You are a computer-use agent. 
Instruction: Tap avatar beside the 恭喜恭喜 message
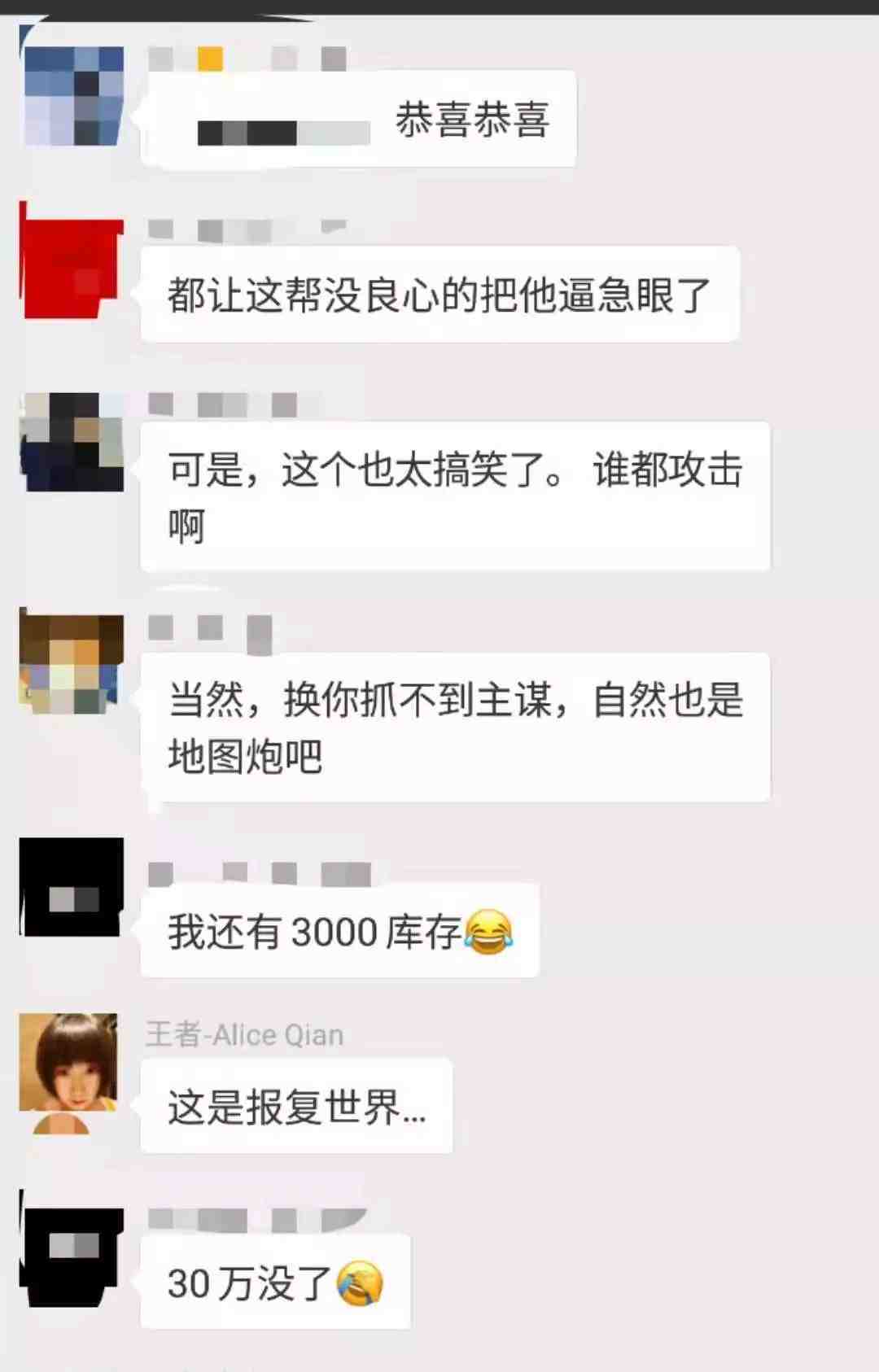pyautogui.click(x=73, y=96)
